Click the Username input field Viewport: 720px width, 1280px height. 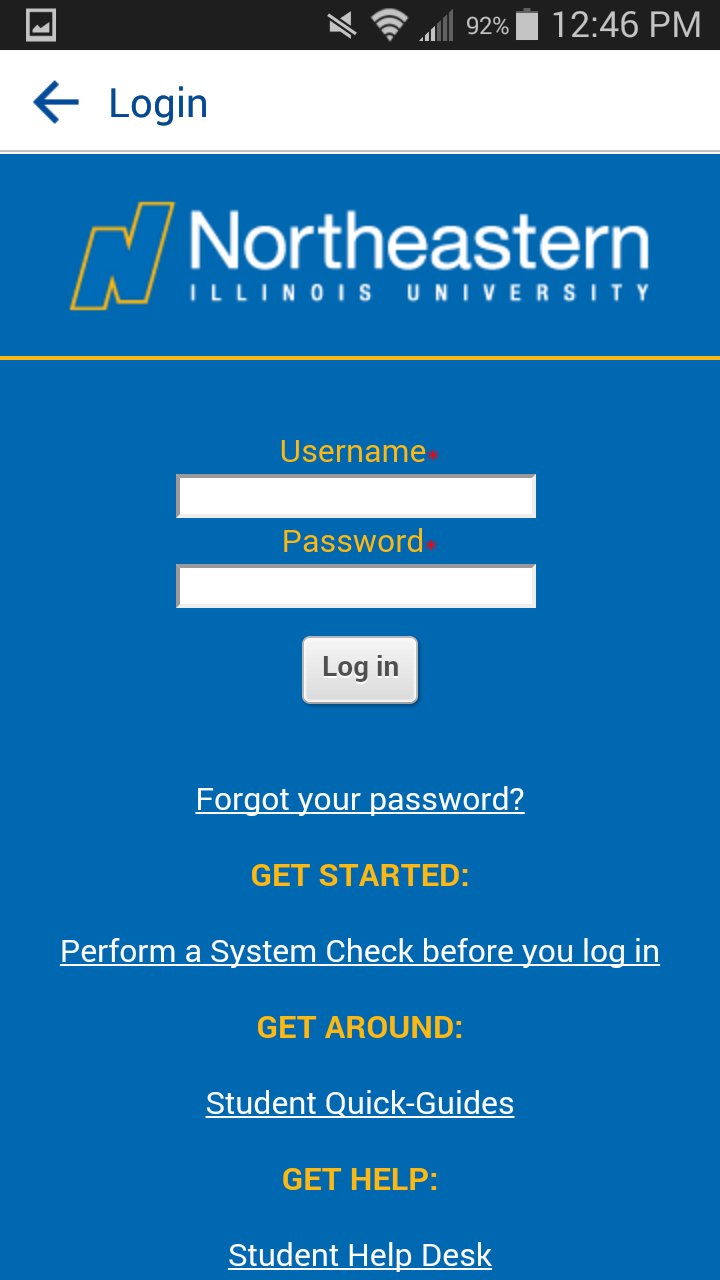click(x=356, y=495)
